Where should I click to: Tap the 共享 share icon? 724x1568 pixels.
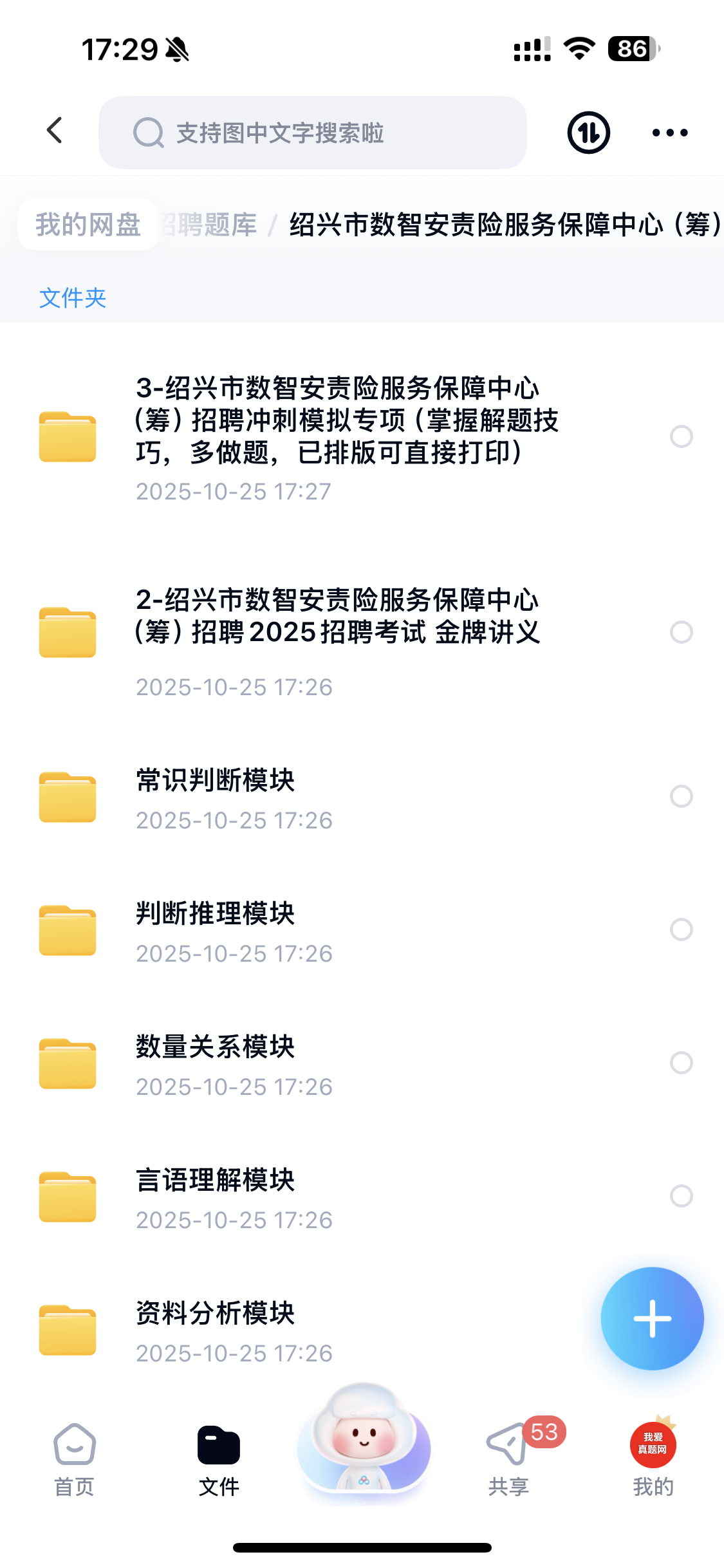[x=508, y=1468]
